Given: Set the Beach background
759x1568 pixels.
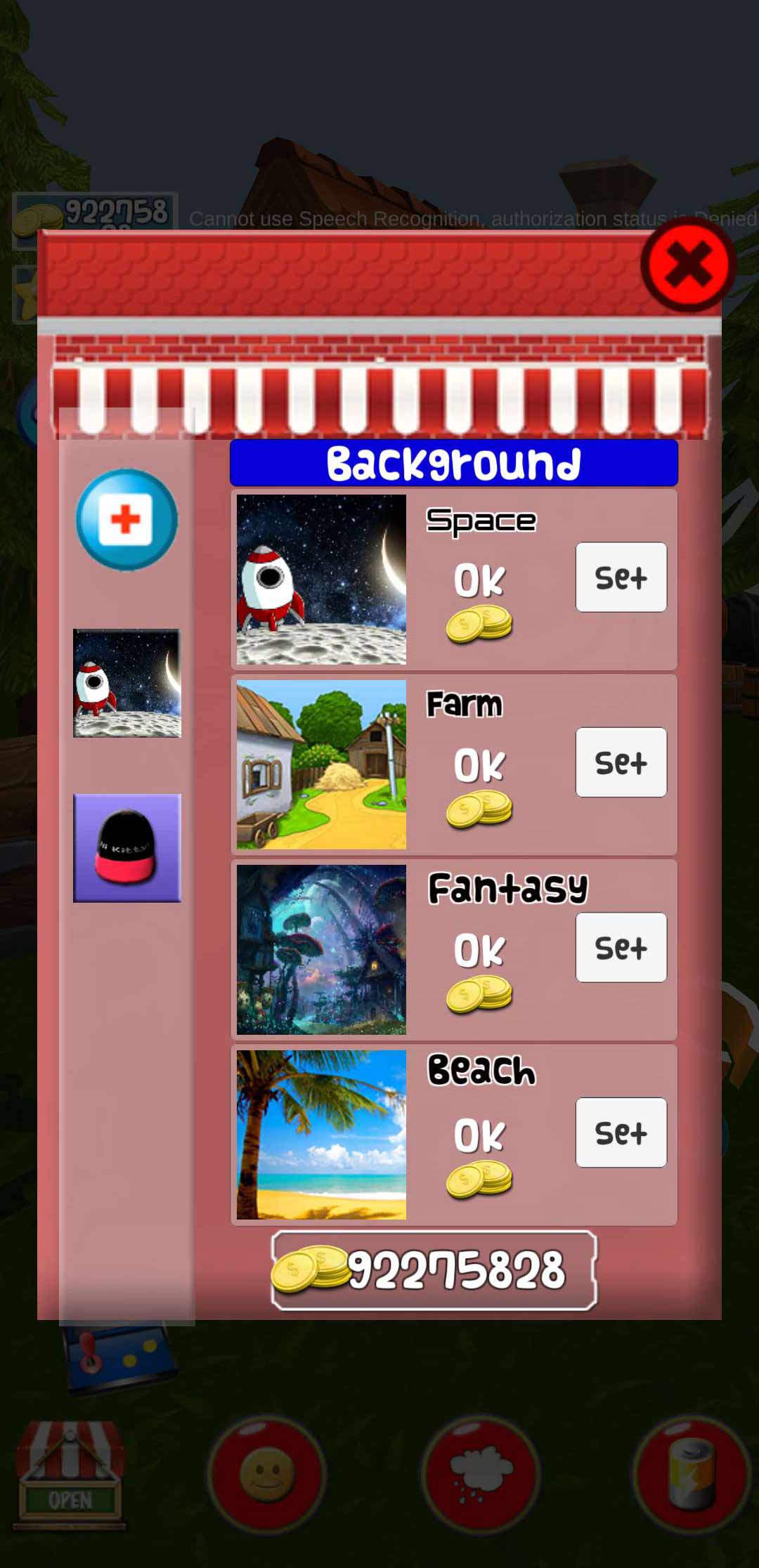Looking at the screenshot, I should [621, 1132].
